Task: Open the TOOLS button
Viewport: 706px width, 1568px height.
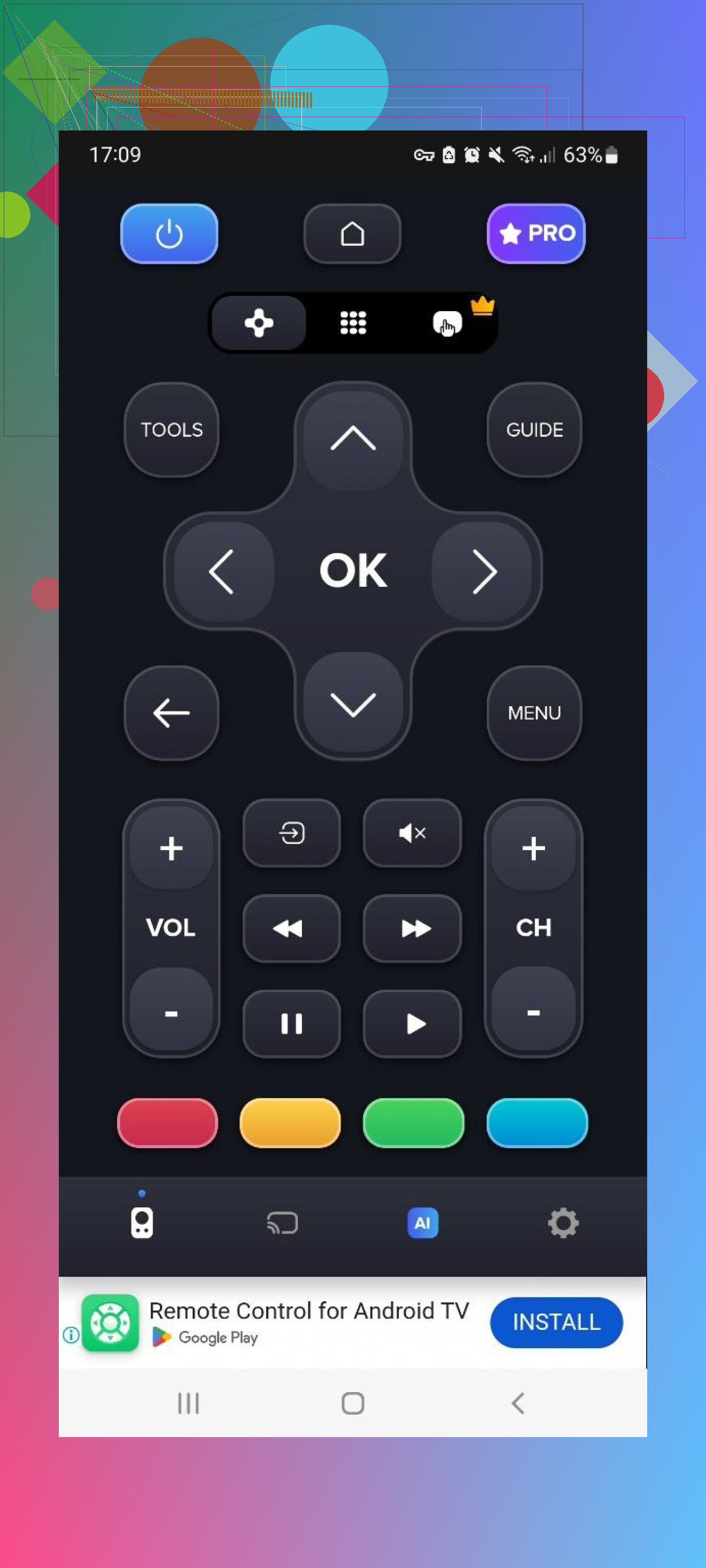Action: coord(171,430)
